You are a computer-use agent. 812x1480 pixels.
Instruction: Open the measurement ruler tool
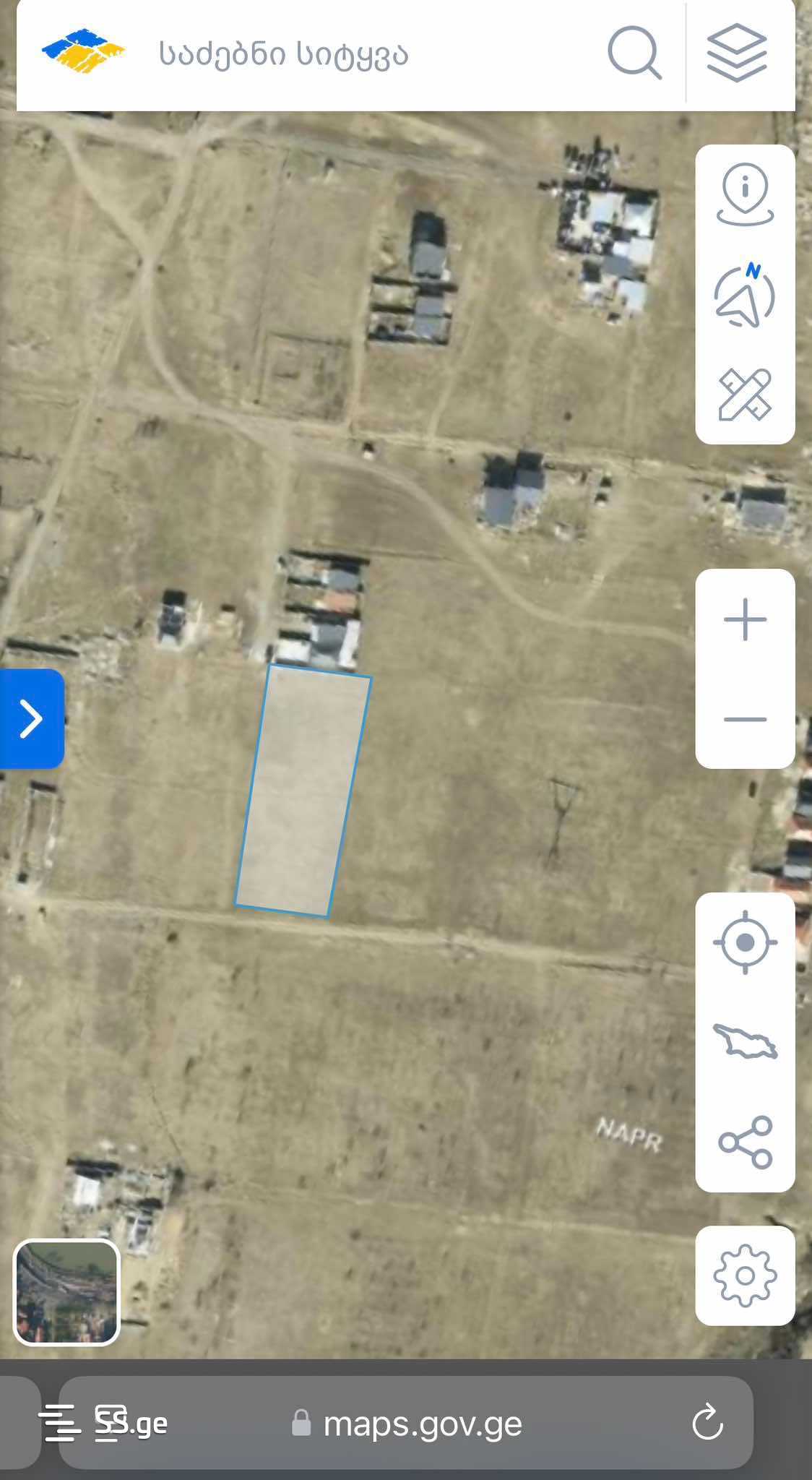(x=745, y=395)
